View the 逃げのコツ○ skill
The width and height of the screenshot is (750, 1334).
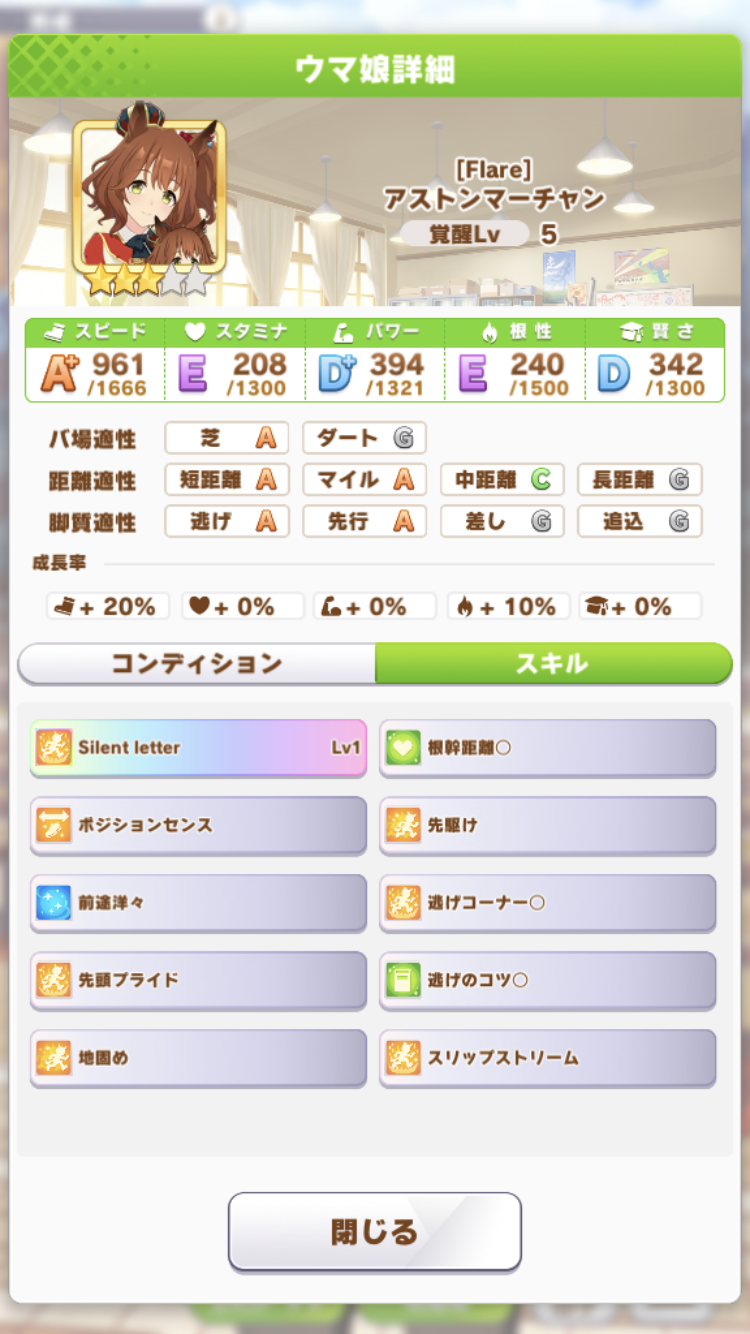pos(547,980)
